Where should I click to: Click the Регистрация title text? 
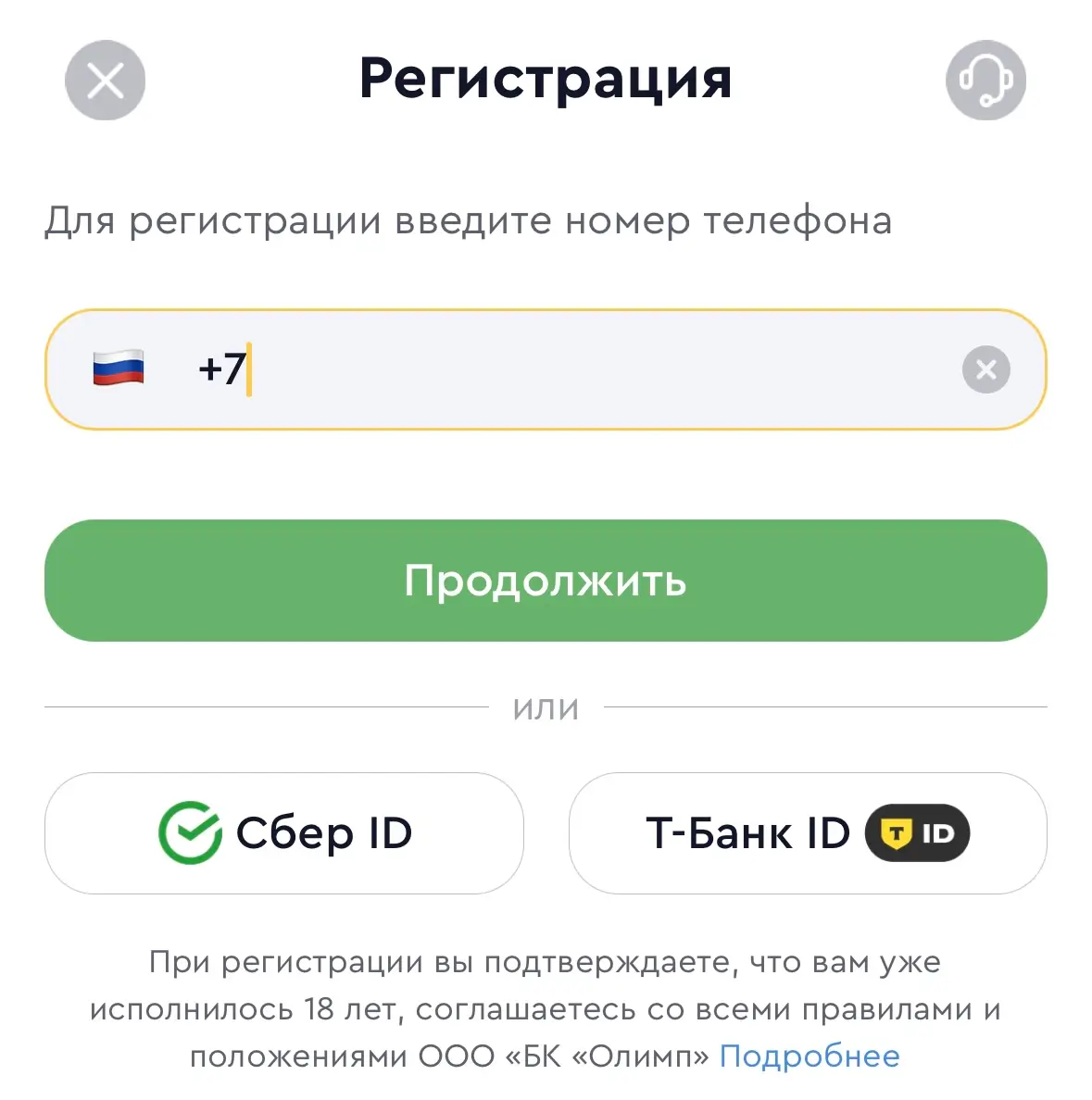pyautogui.click(x=546, y=79)
